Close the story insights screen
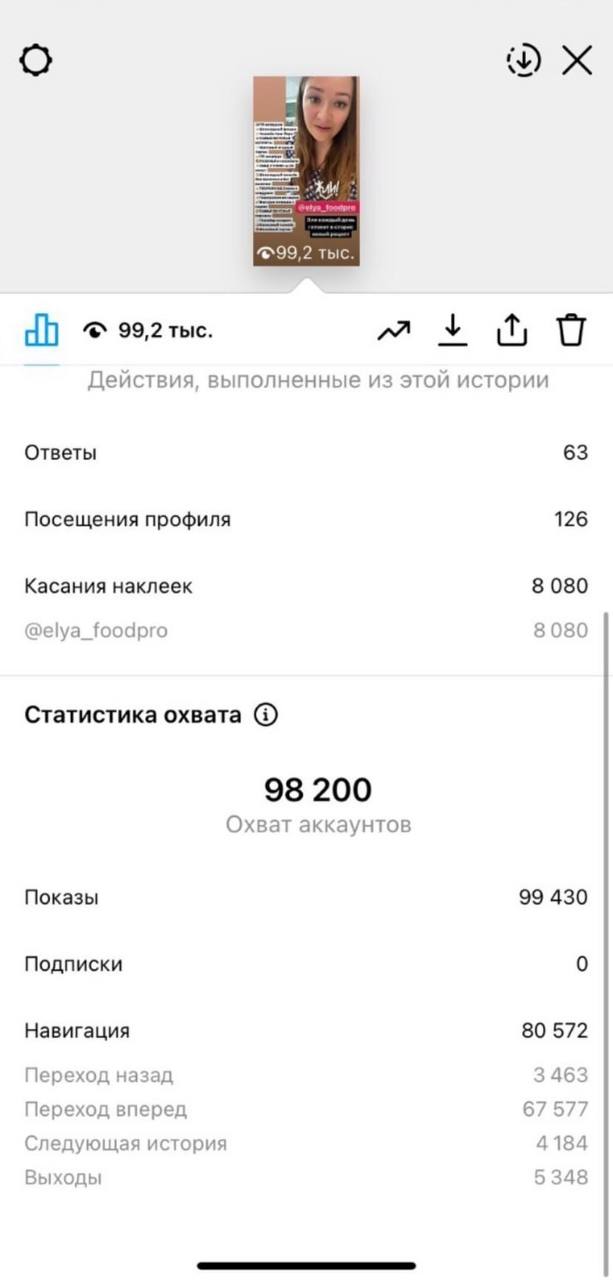The image size is (613, 1280). [x=577, y=61]
